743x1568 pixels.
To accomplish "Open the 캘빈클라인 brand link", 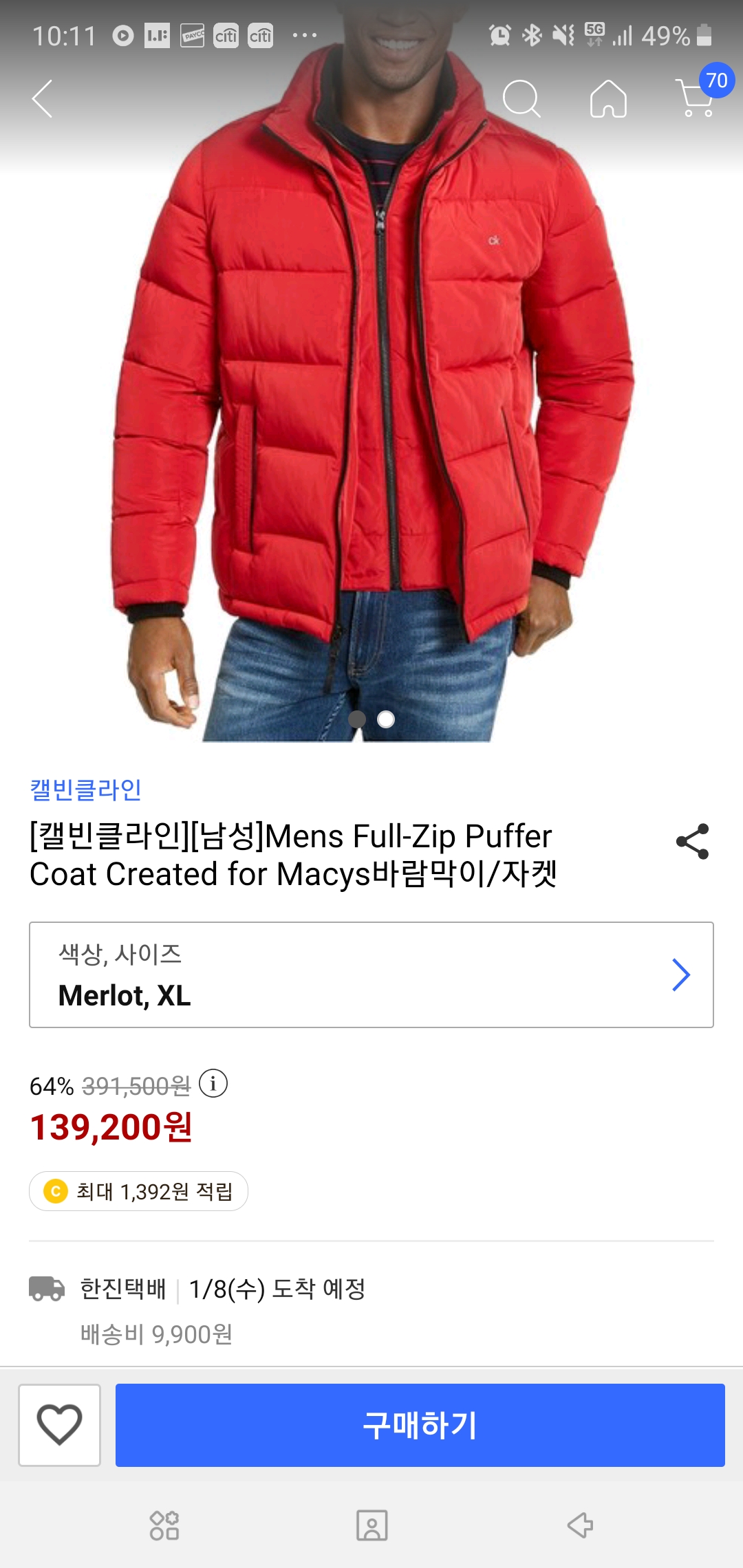I will (86, 790).
